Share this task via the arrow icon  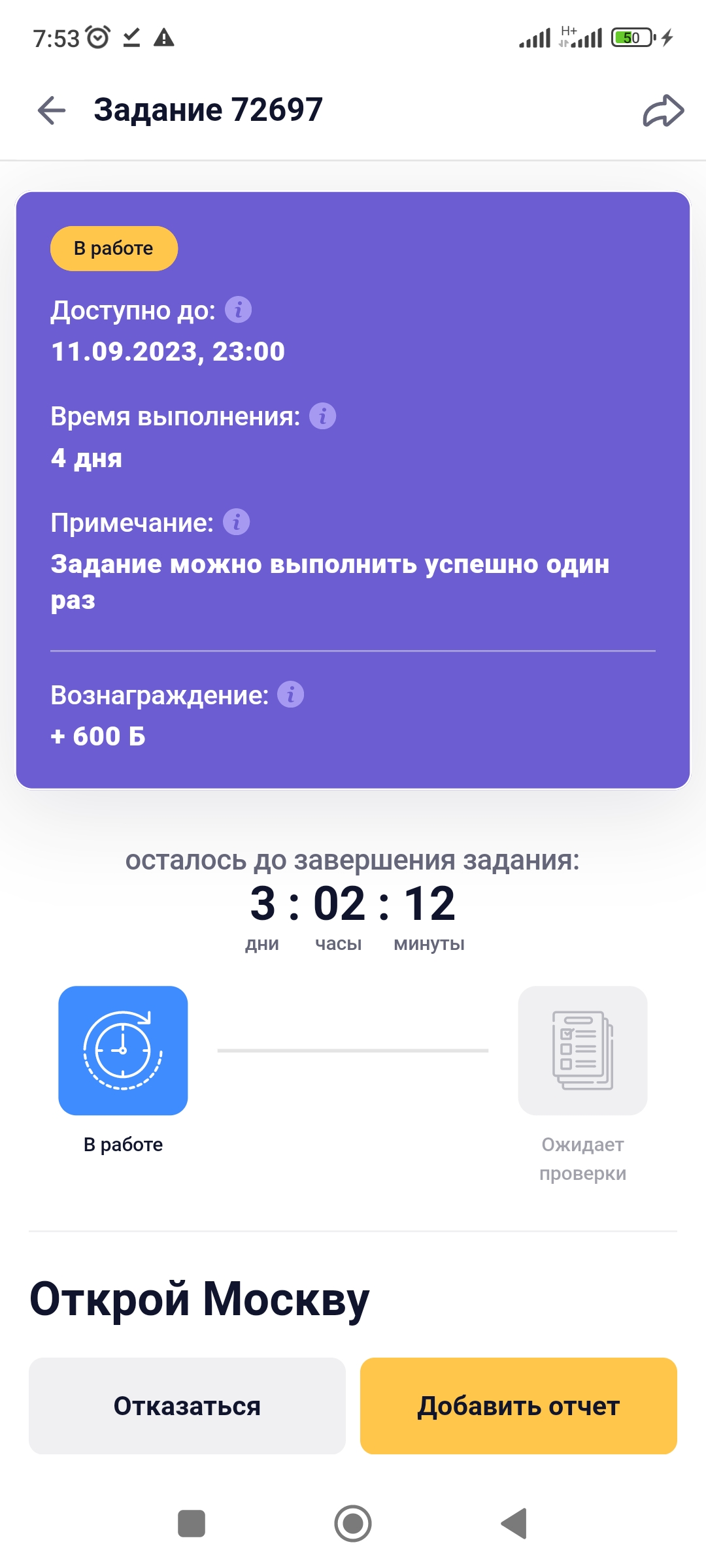[x=663, y=110]
